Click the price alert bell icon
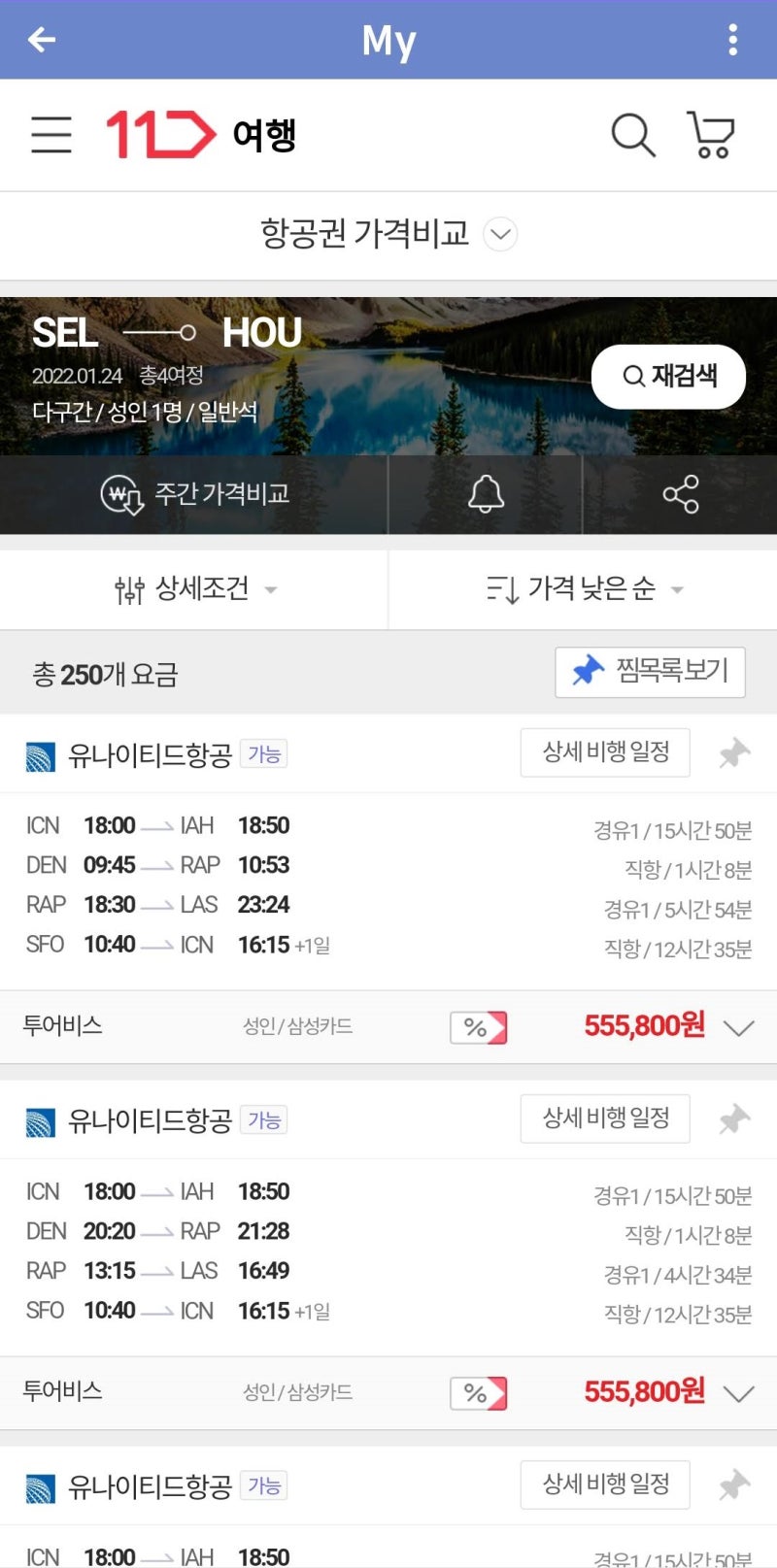The image size is (777, 1568). point(485,493)
